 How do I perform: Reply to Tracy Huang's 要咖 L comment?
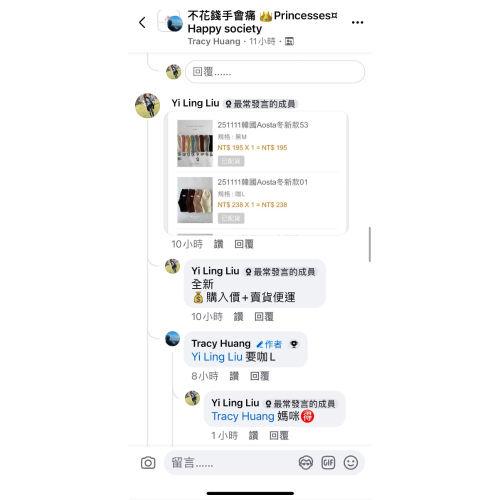260,376
